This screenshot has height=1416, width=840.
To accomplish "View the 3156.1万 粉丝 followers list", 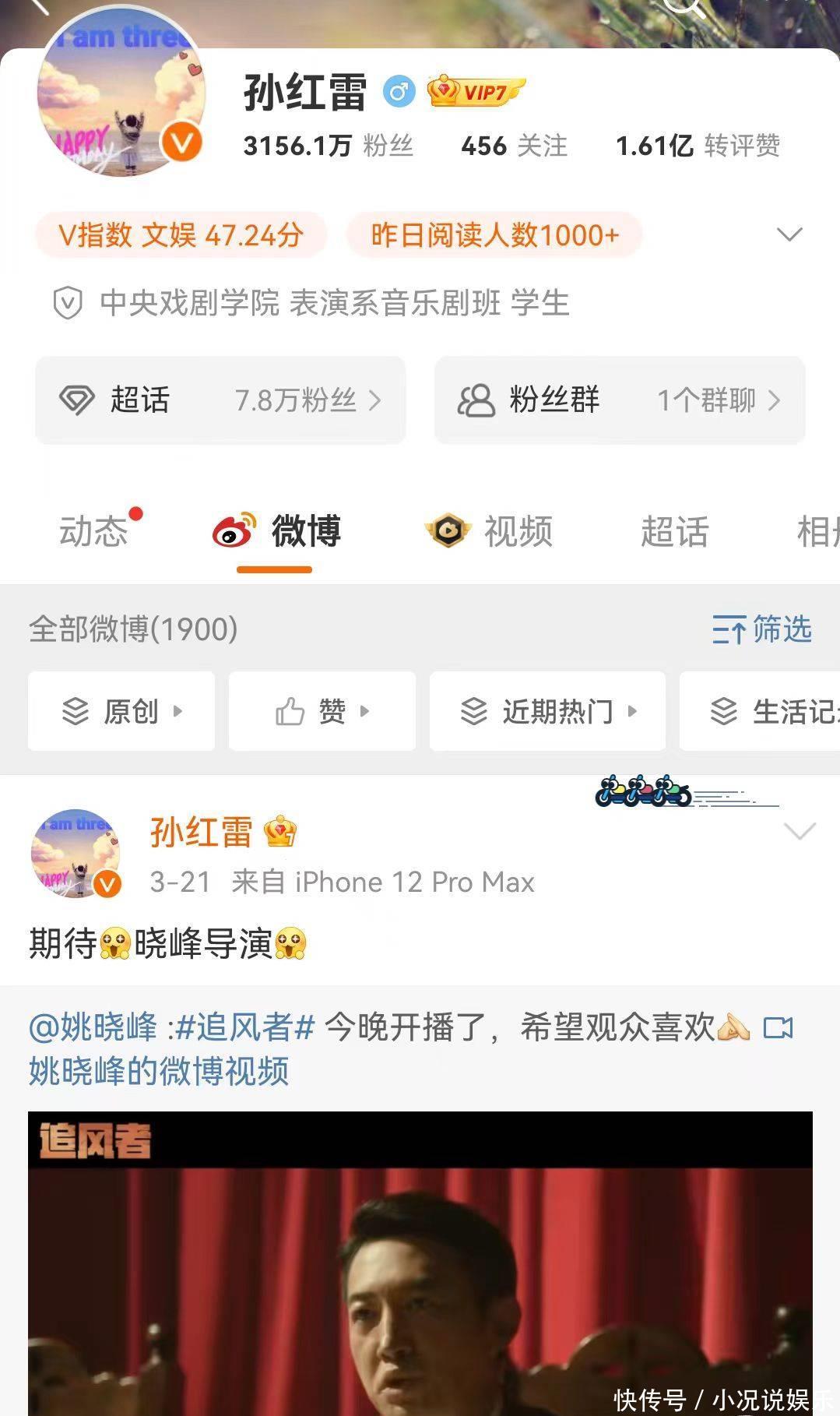I will 328,146.
